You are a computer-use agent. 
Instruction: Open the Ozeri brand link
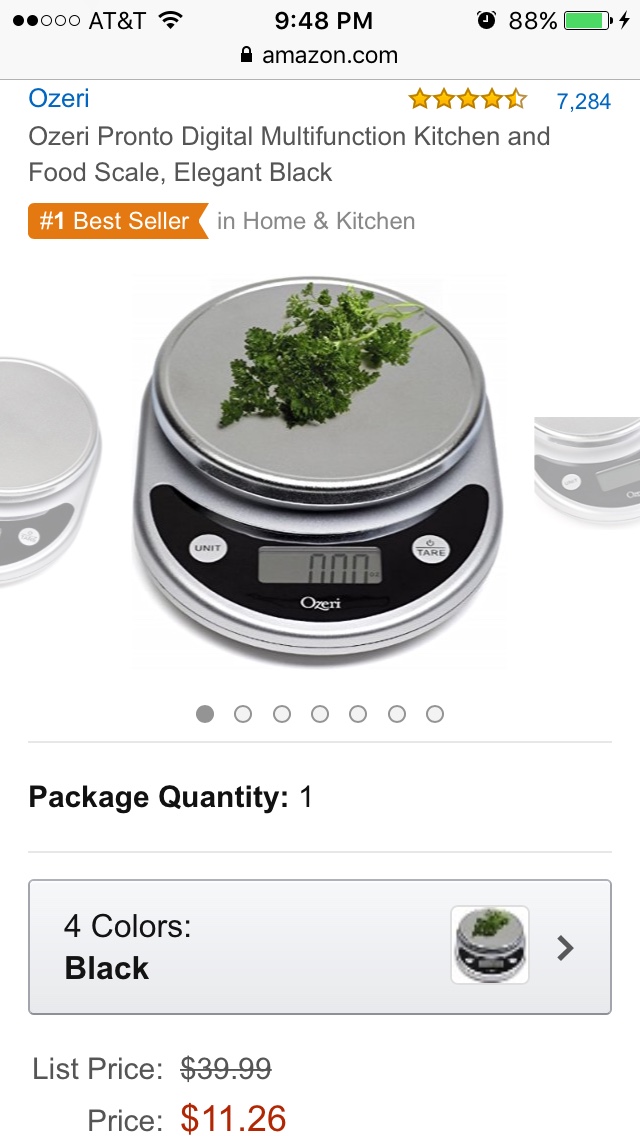(58, 98)
